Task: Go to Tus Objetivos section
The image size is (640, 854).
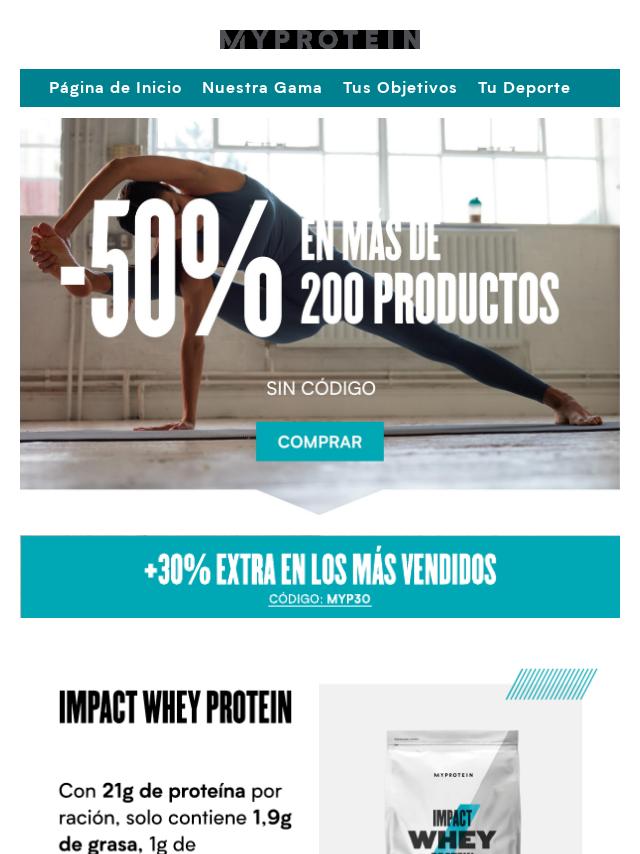Action: pyautogui.click(x=400, y=88)
